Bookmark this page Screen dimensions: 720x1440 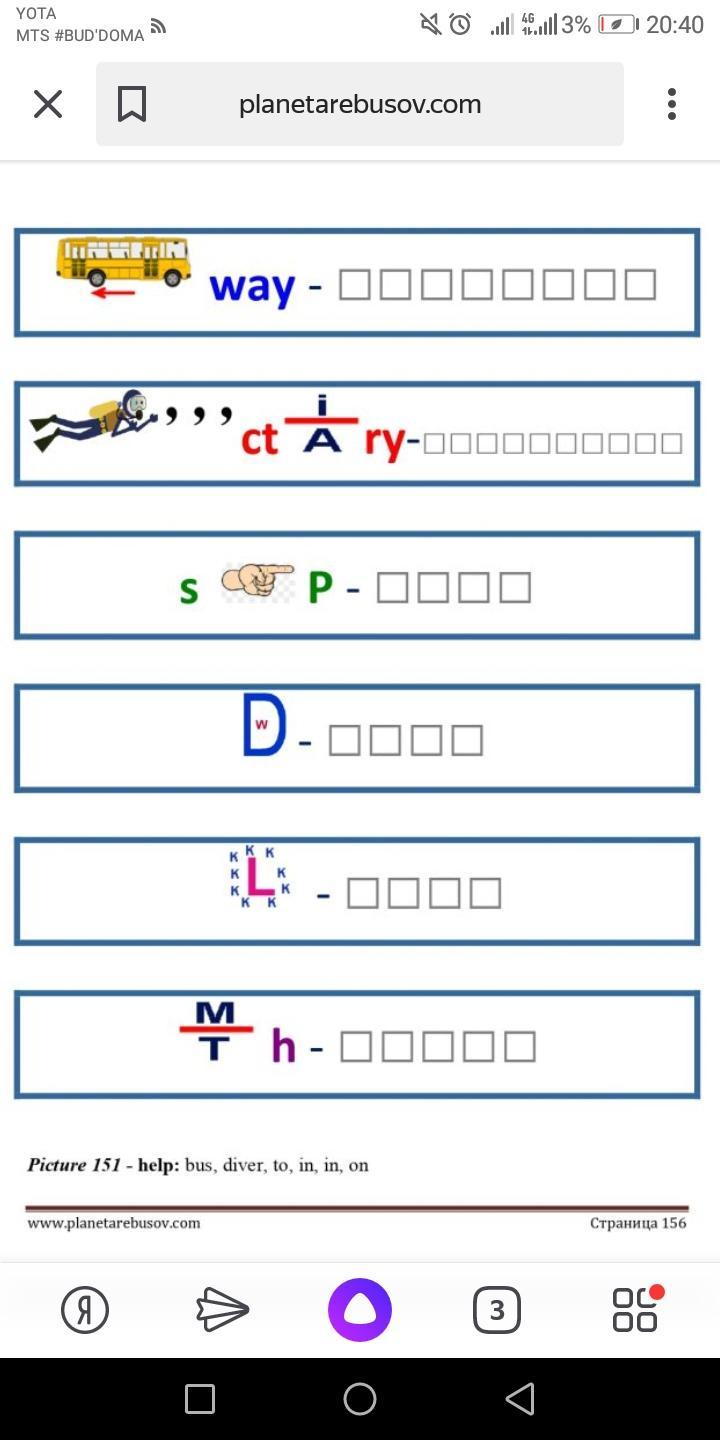(132, 104)
